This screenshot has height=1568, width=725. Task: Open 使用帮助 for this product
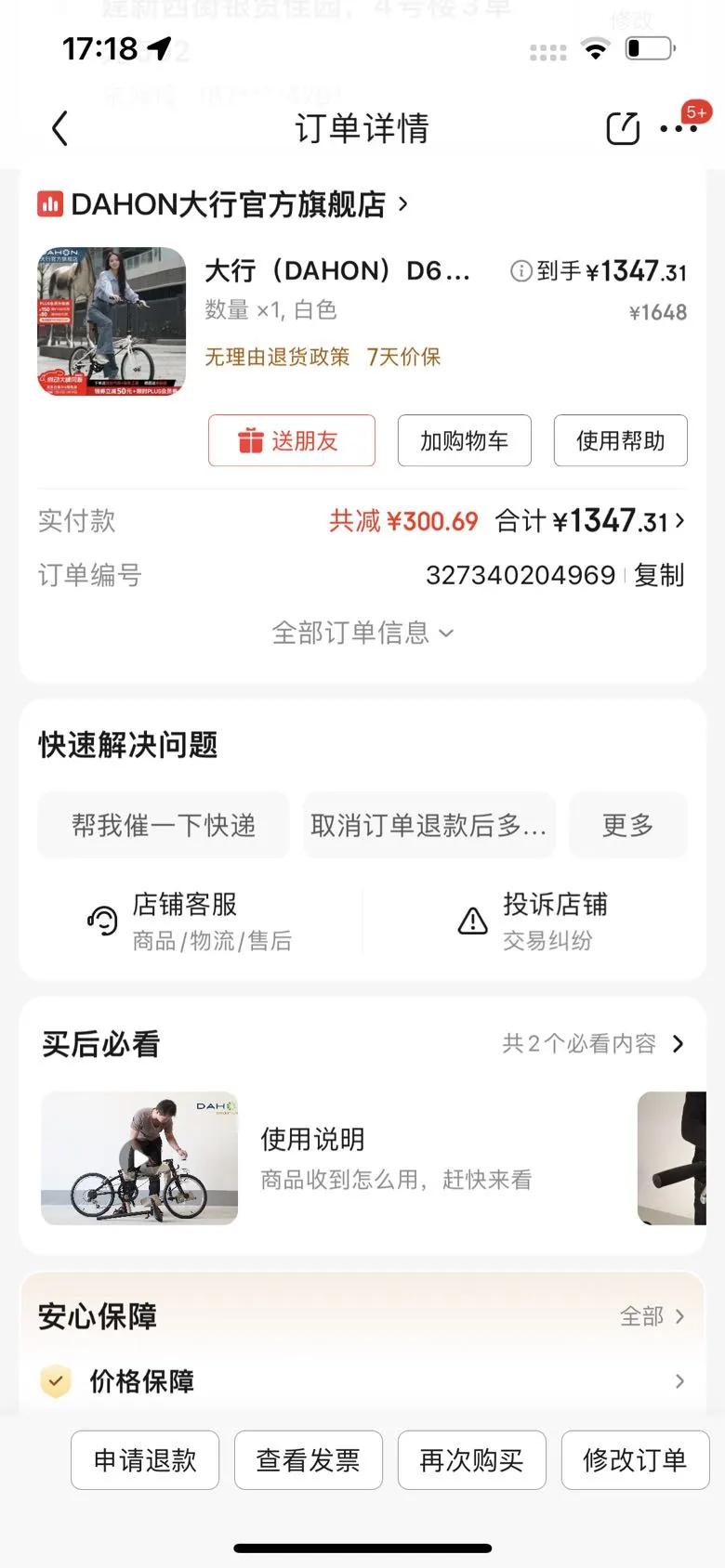pos(620,440)
